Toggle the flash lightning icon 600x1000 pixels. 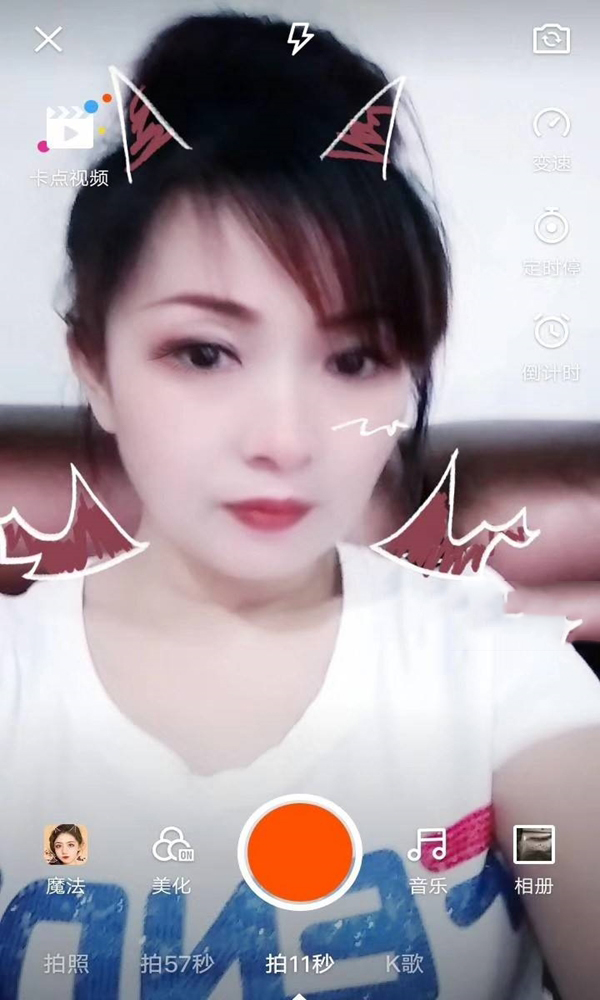299,39
